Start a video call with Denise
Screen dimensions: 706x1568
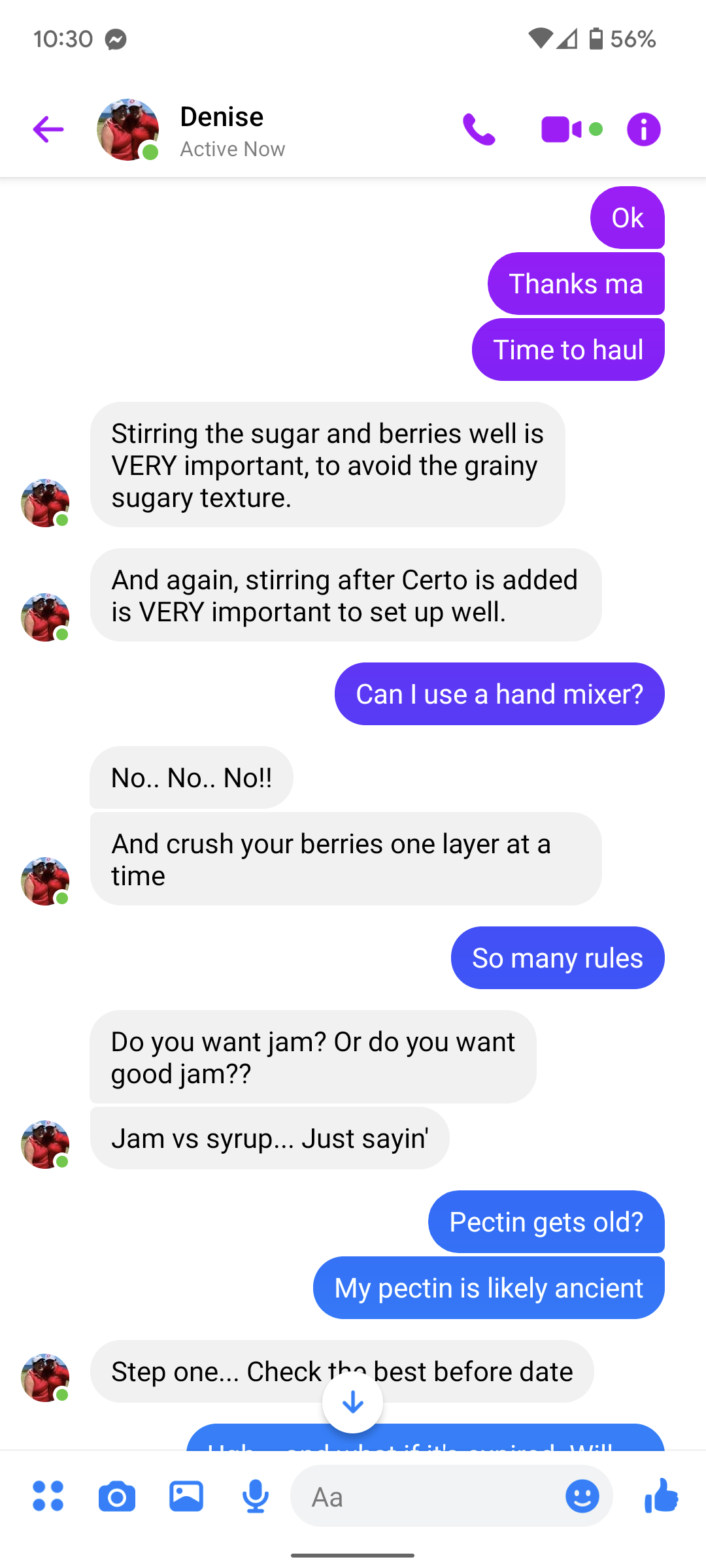[561, 129]
